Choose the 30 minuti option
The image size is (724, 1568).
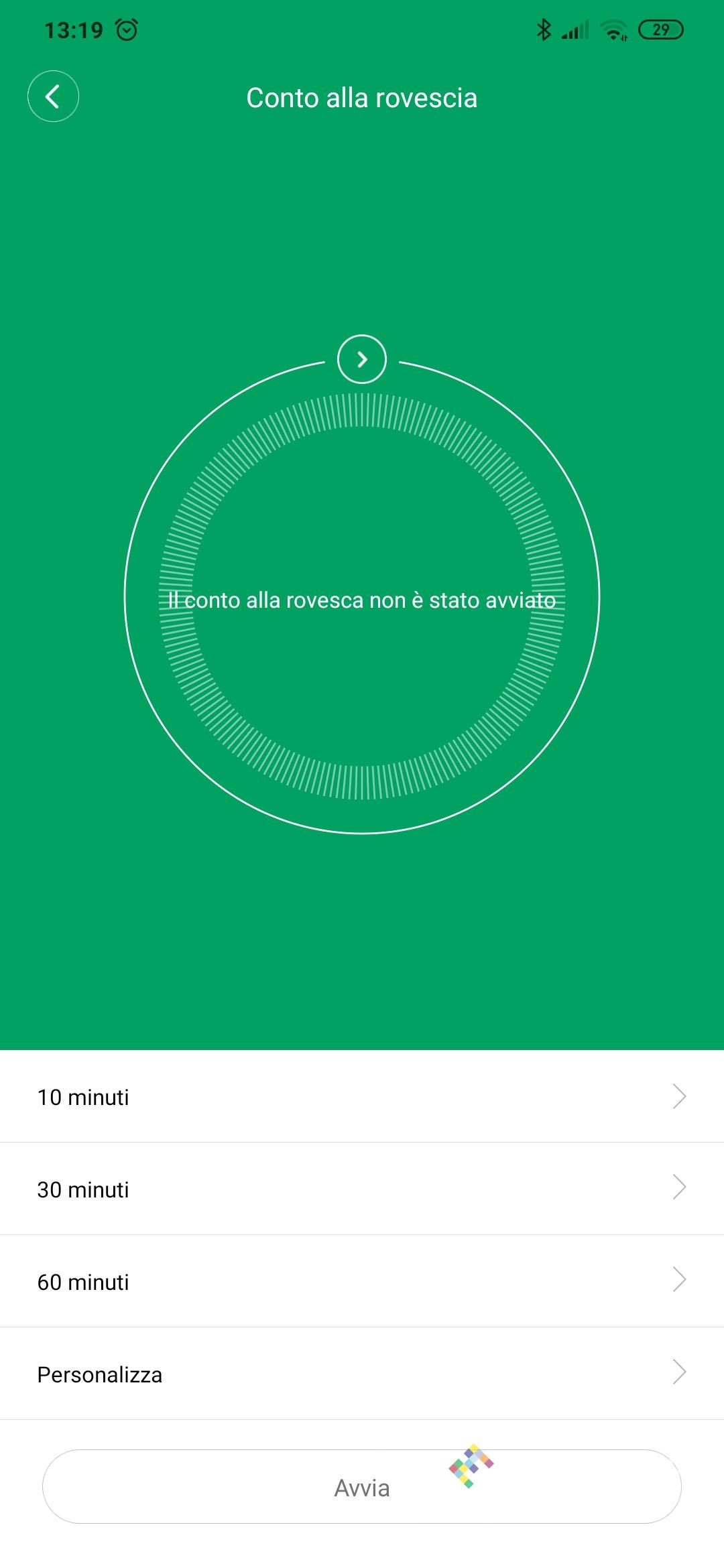[362, 1189]
